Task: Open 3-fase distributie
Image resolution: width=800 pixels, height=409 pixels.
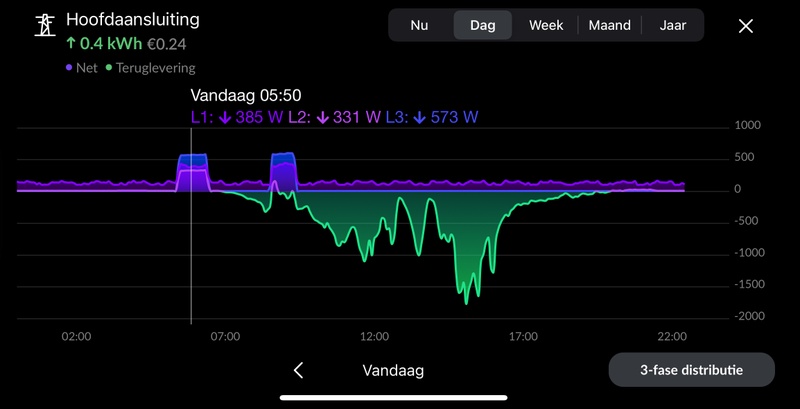Action: click(x=691, y=370)
